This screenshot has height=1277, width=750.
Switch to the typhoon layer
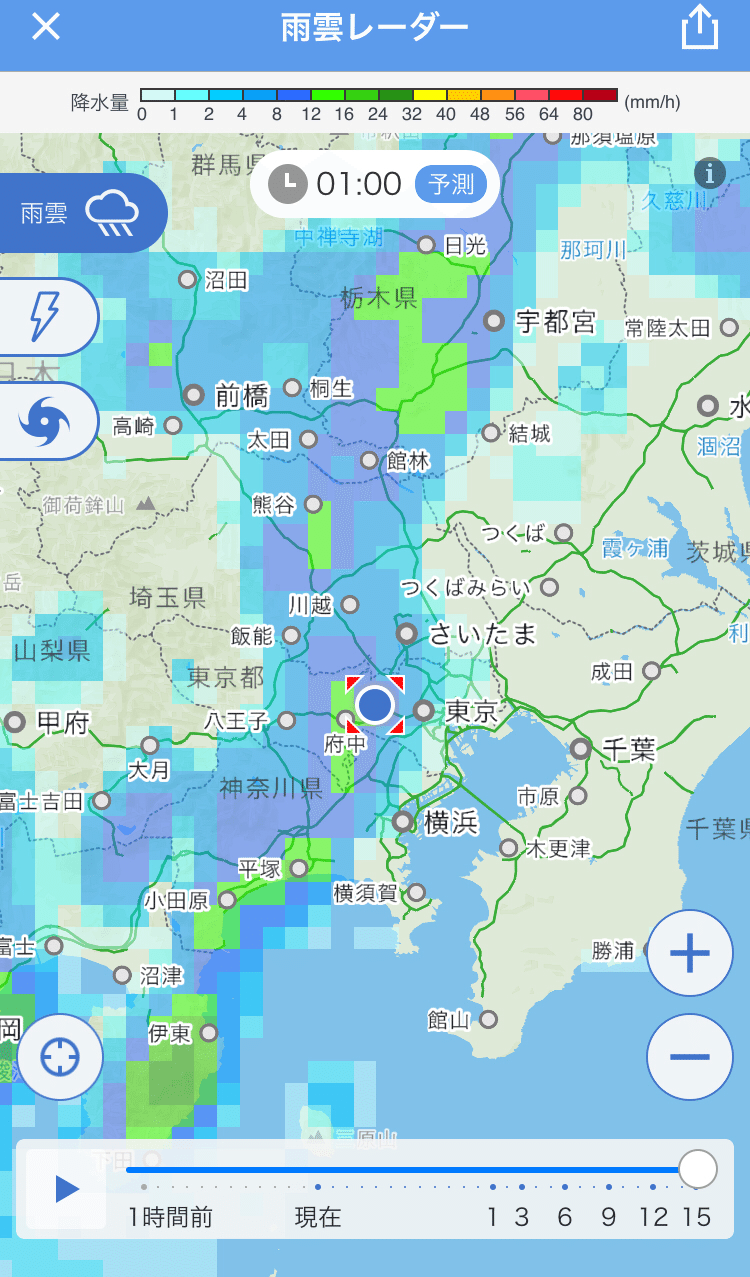(x=45, y=421)
